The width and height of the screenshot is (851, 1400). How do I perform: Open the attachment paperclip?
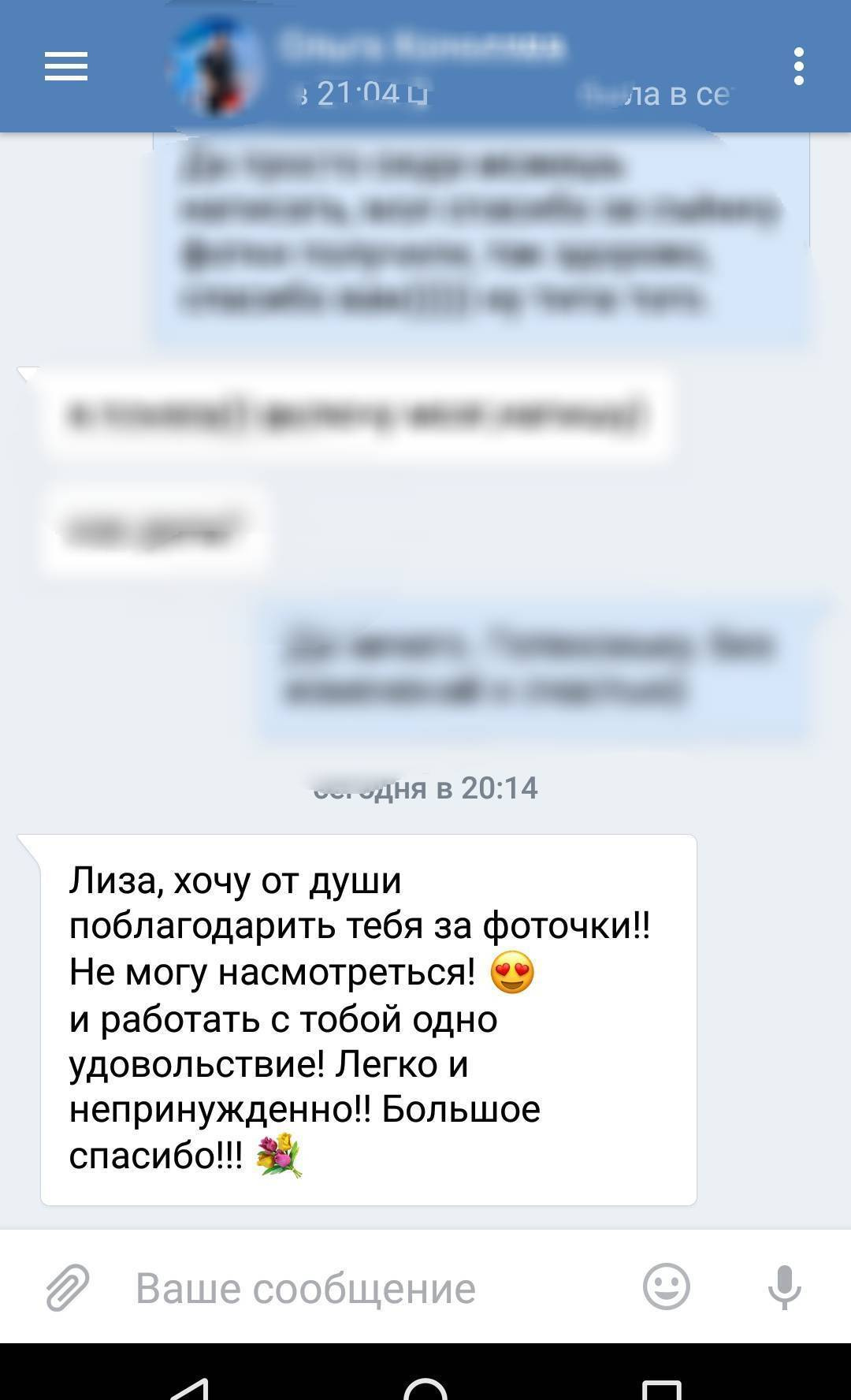click(68, 1287)
